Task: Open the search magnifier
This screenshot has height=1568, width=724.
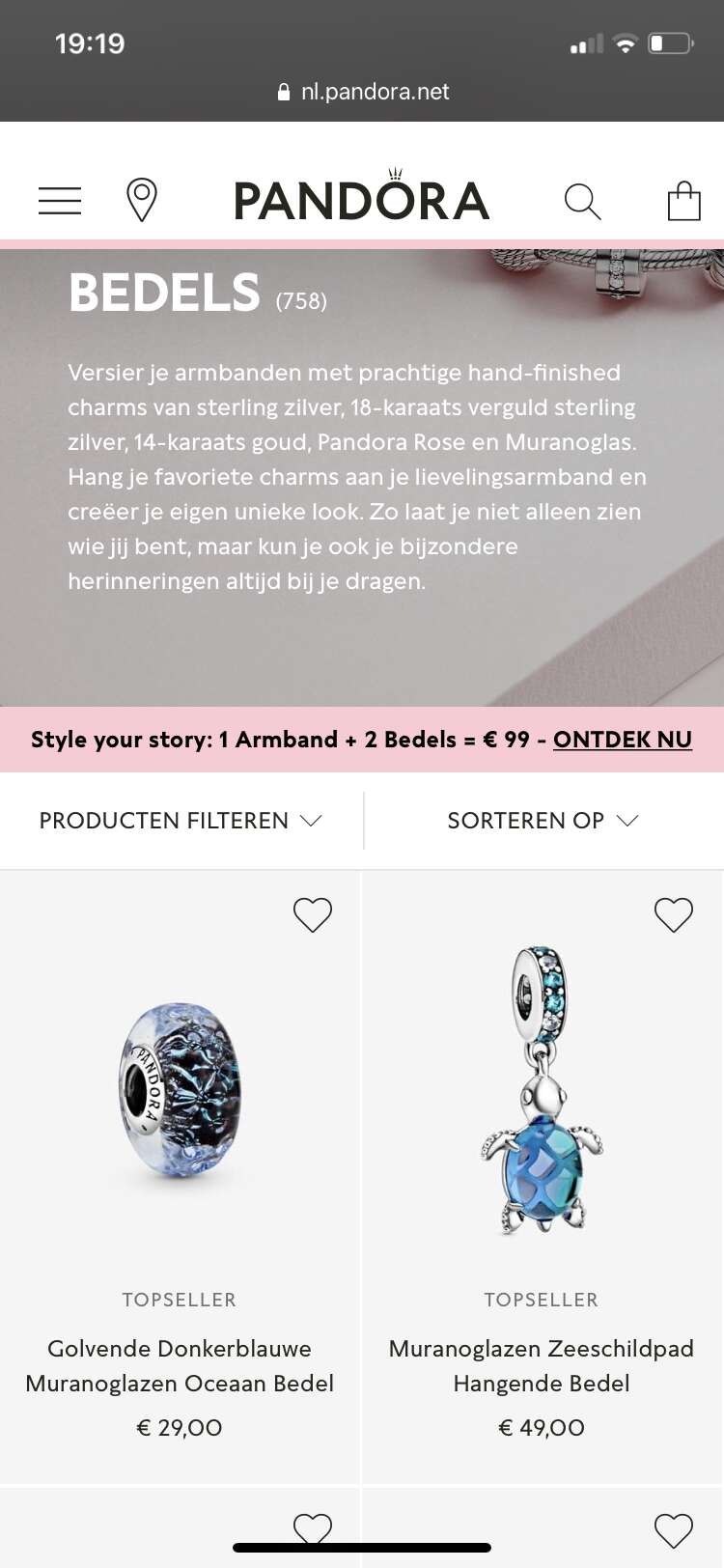Action: pyautogui.click(x=582, y=201)
